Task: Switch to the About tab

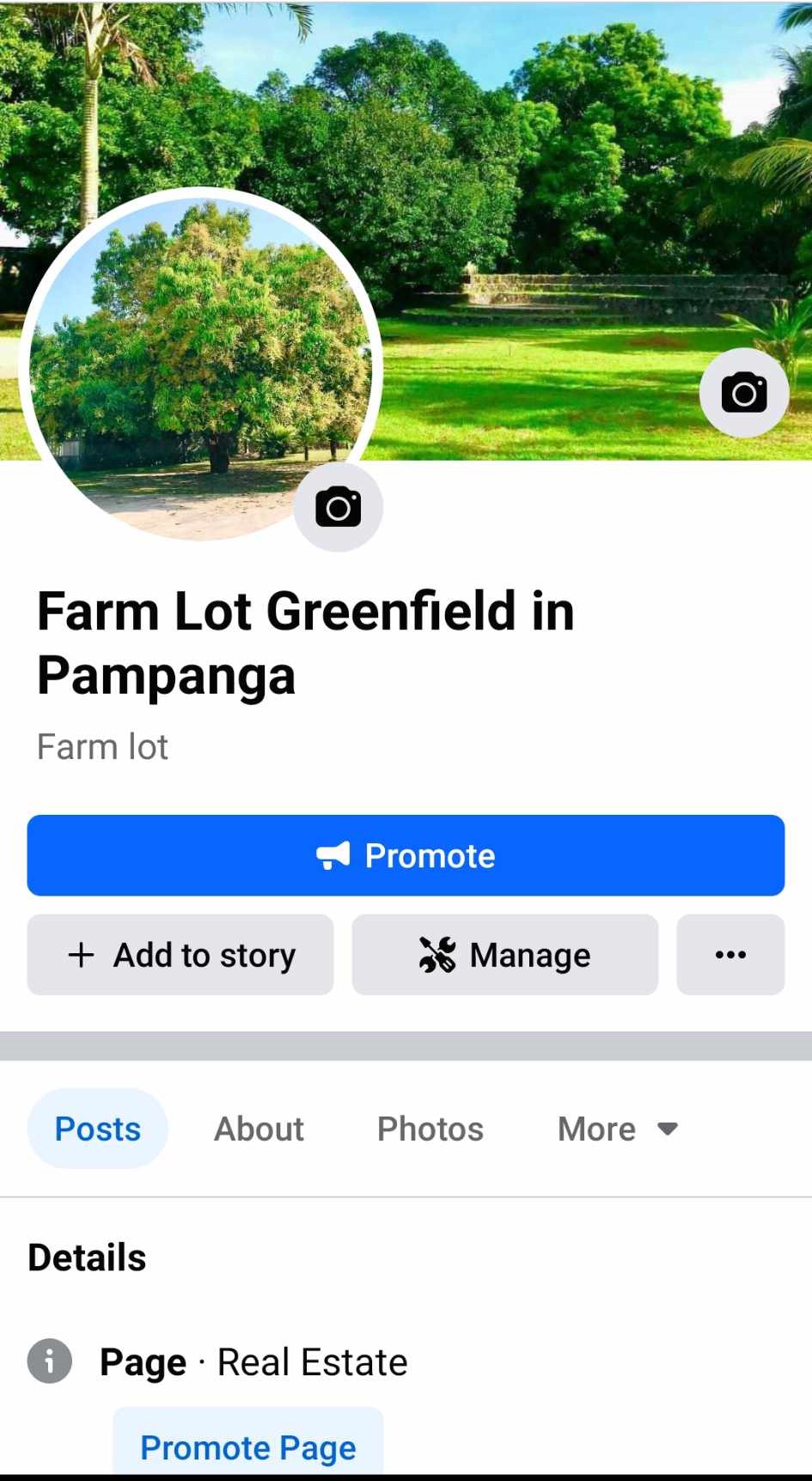Action: [x=259, y=1129]
